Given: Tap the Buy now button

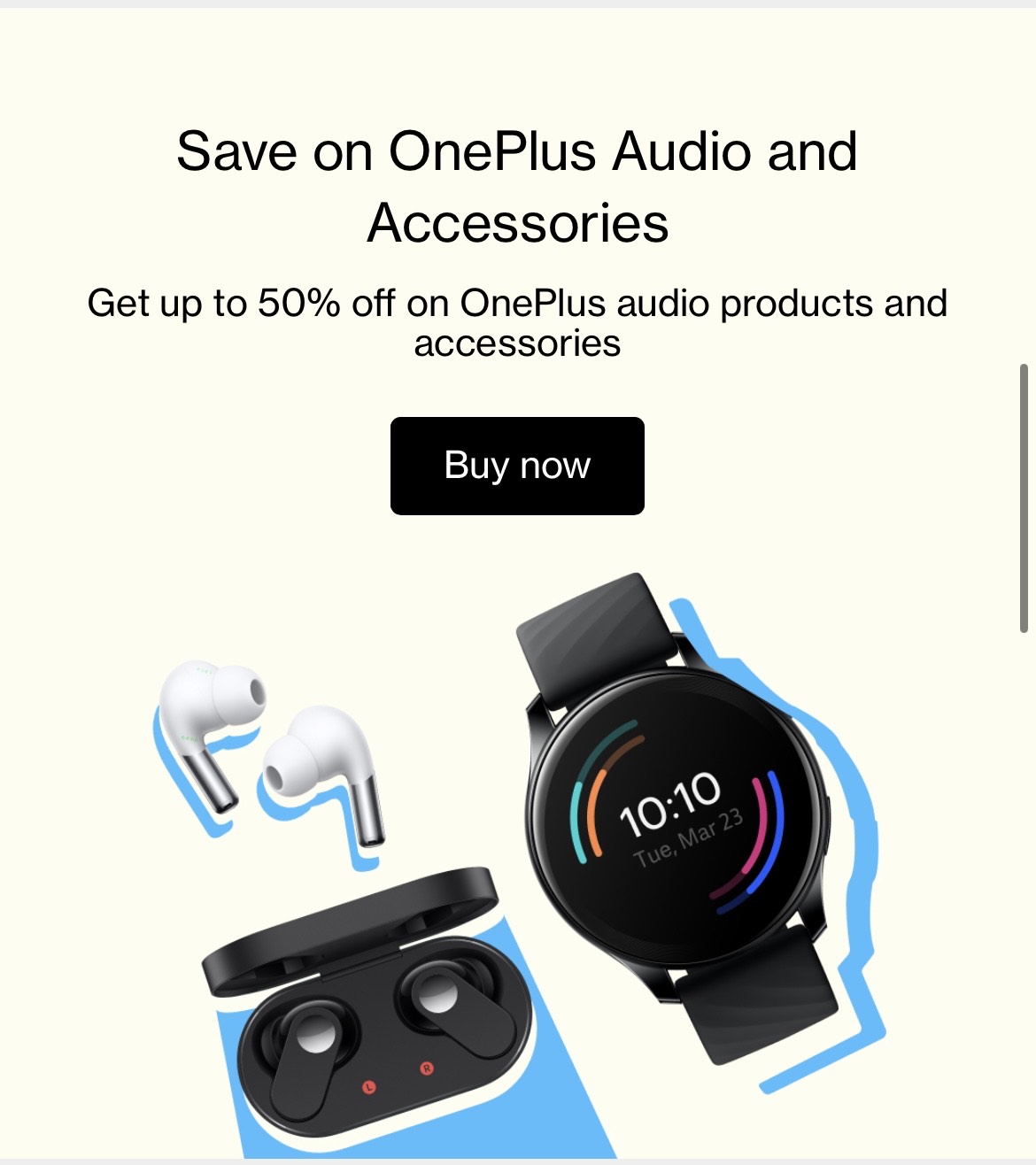Looking at the screenshot, I should point(517,466).
